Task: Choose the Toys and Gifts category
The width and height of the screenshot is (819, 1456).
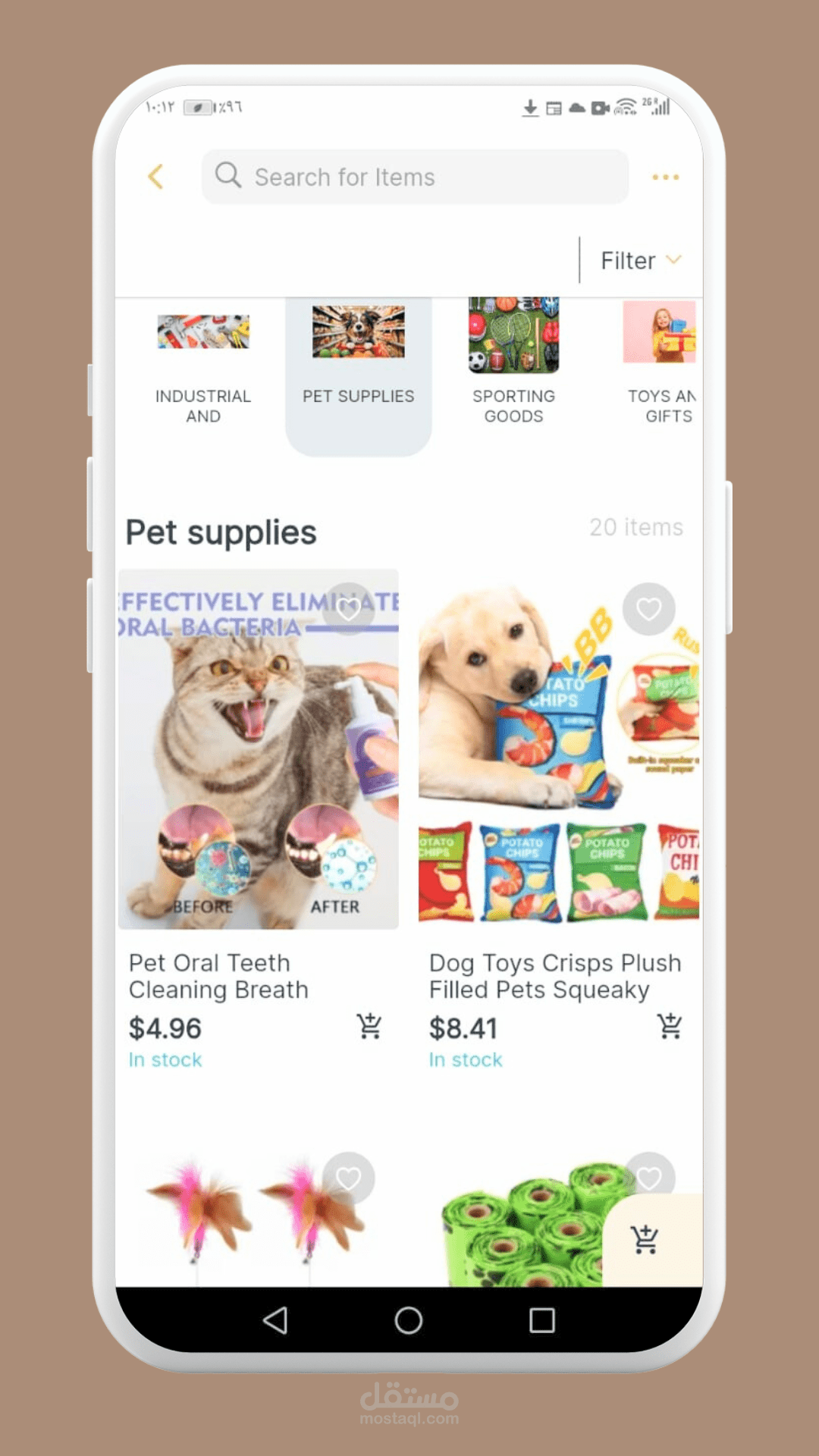Action: pyautogui.click(x=661, y=364)
